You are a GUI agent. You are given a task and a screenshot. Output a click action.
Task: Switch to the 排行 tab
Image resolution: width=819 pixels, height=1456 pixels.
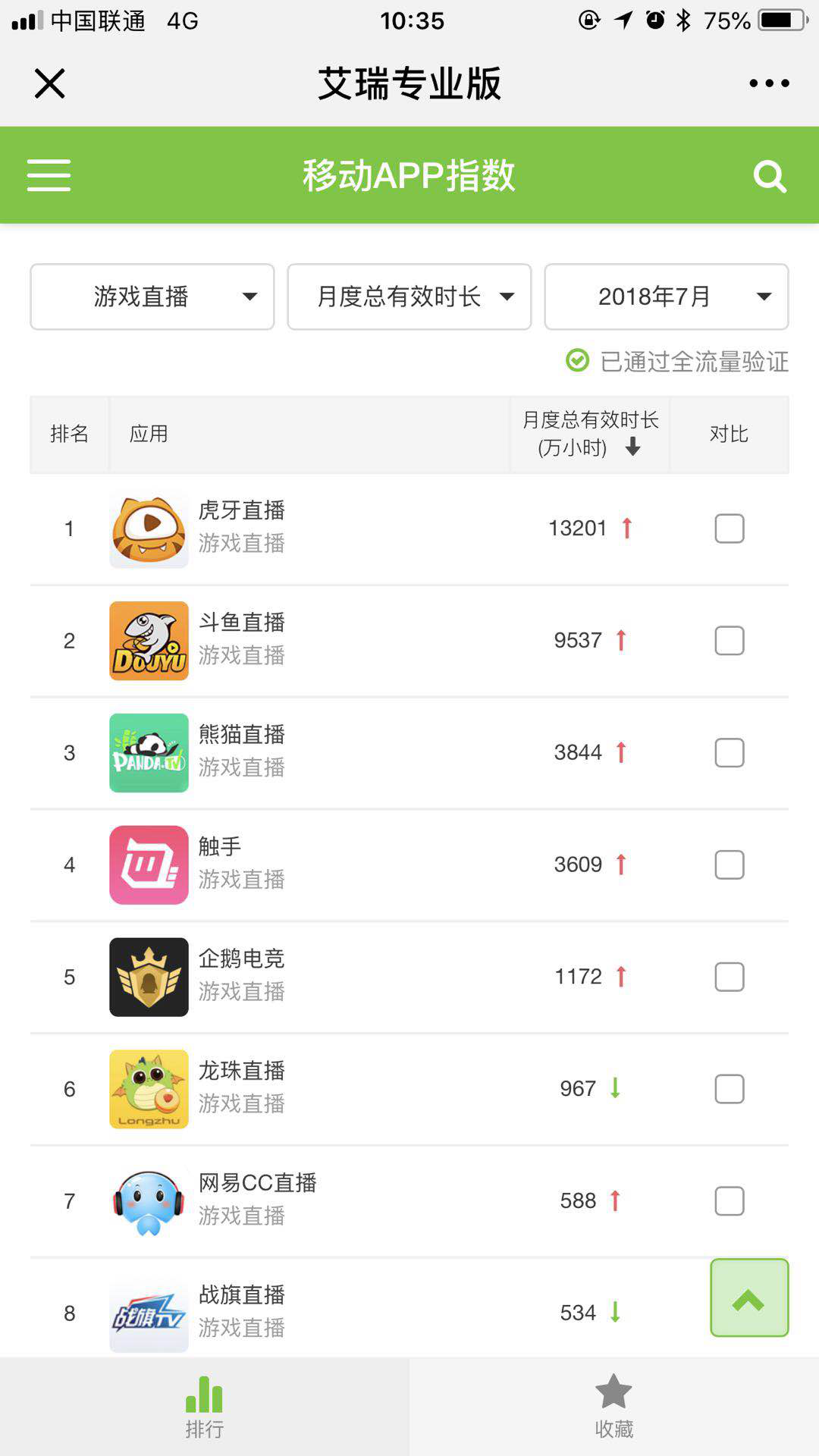coord(205,1407)
